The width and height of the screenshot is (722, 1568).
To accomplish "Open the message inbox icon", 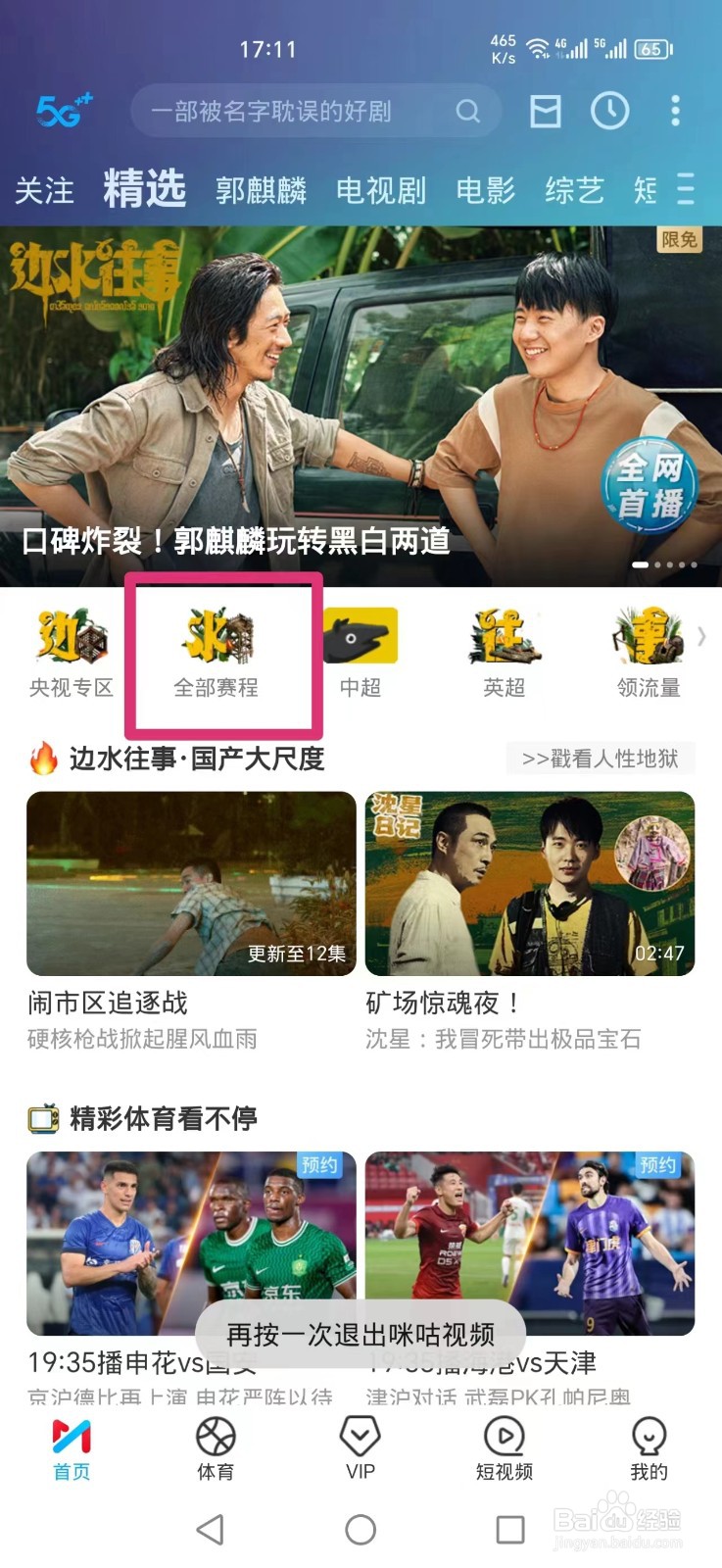I will [x=546, y=112].
